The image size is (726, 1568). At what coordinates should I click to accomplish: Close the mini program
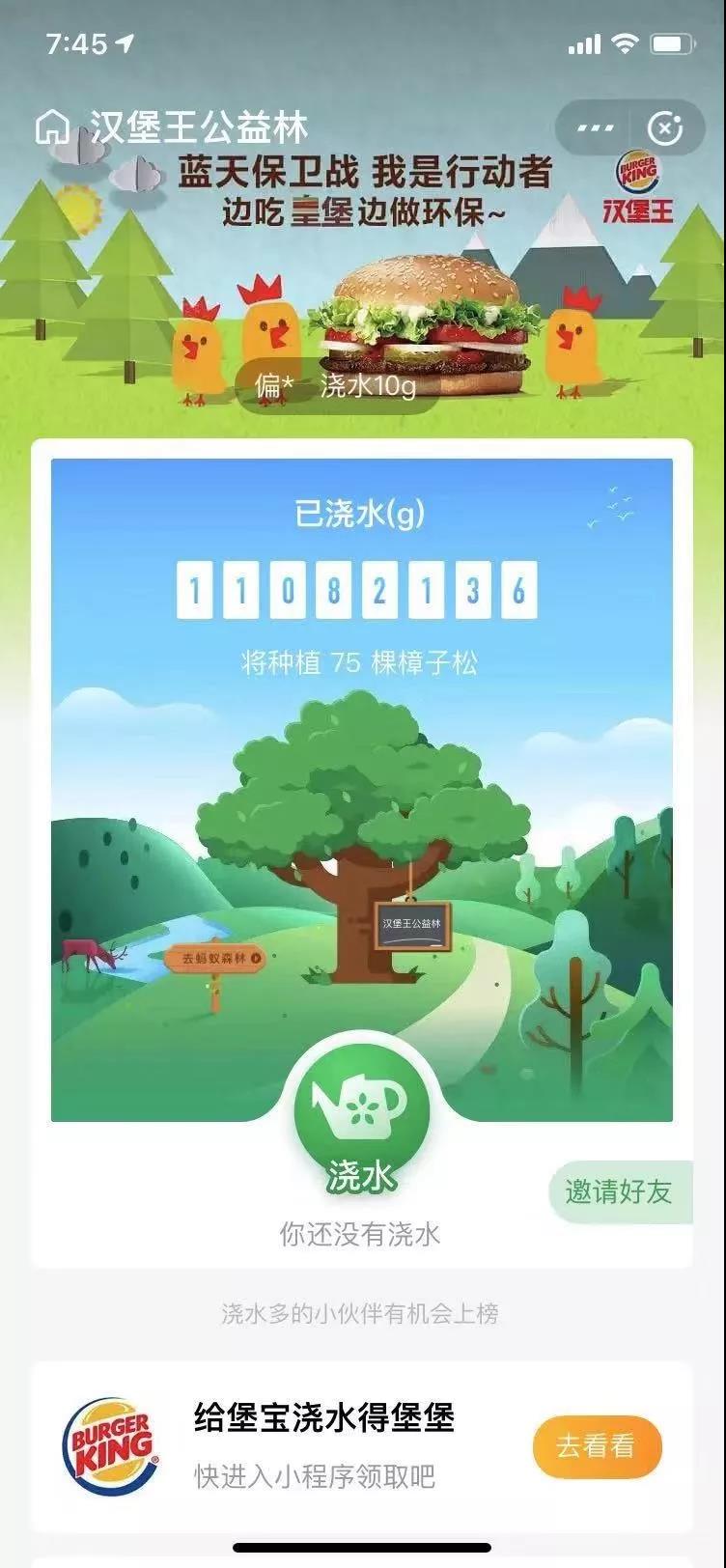pyautogui.click(x=665, y=127)
